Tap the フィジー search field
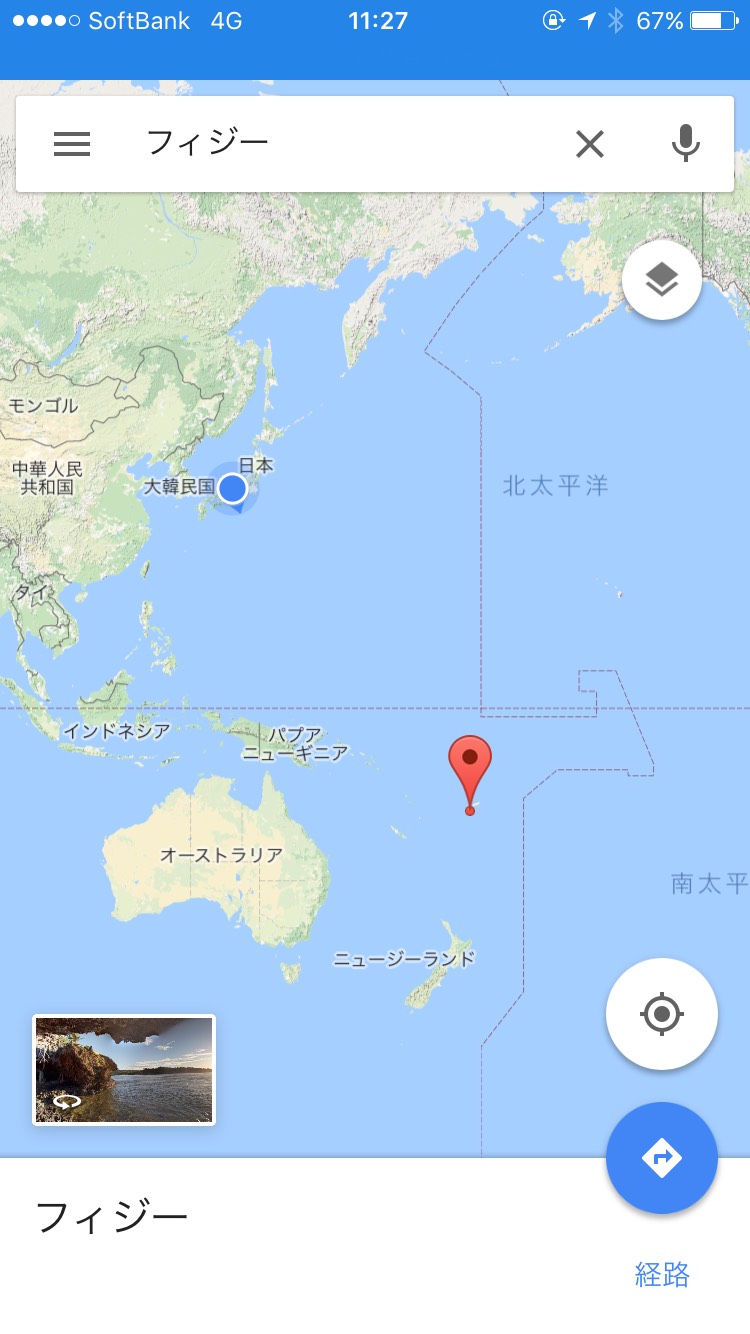The height and width of the screenshot is (1334, 750). [x=340, y=144]
